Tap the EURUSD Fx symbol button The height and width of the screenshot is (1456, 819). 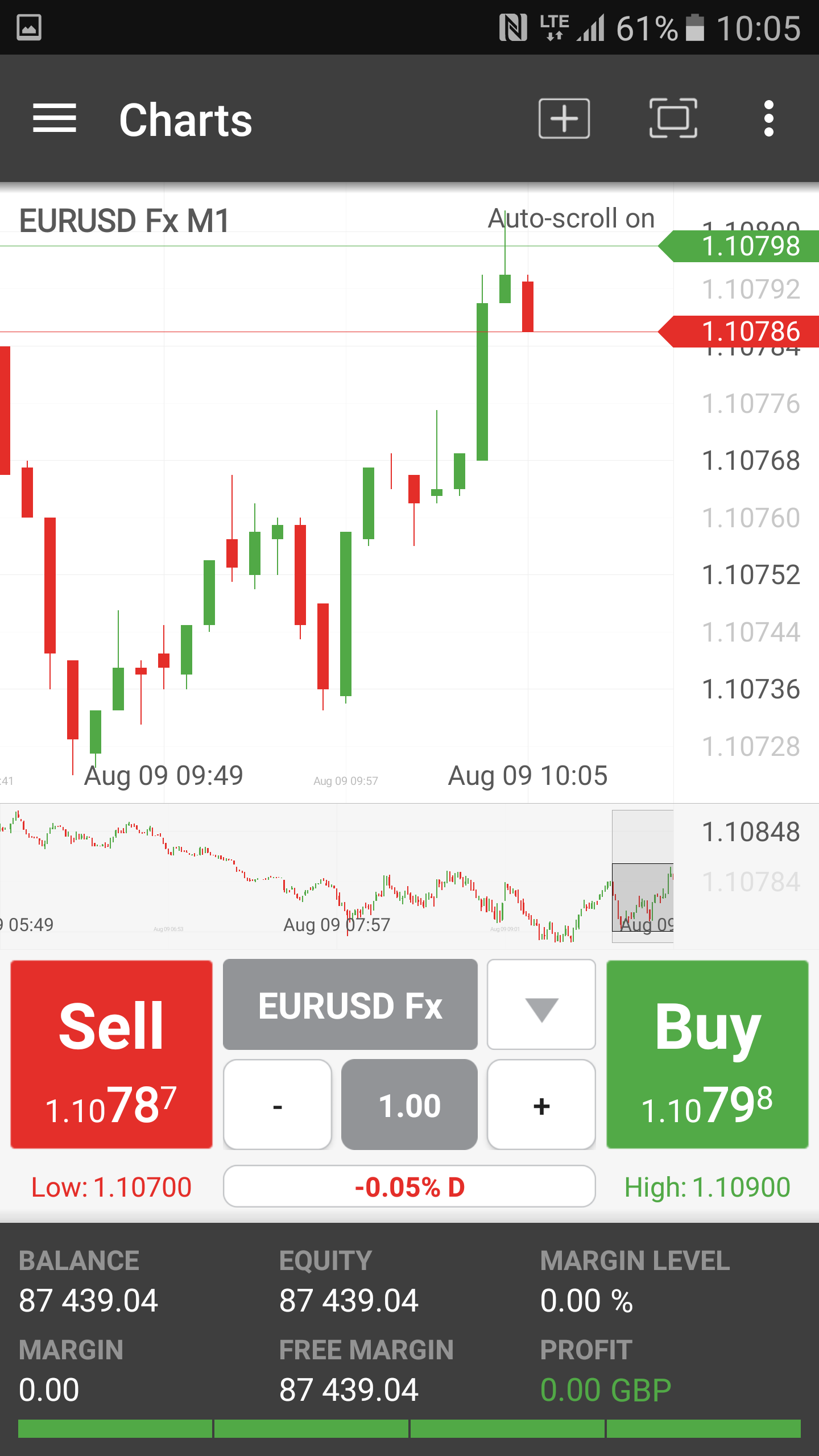(x=350, y=1004)
